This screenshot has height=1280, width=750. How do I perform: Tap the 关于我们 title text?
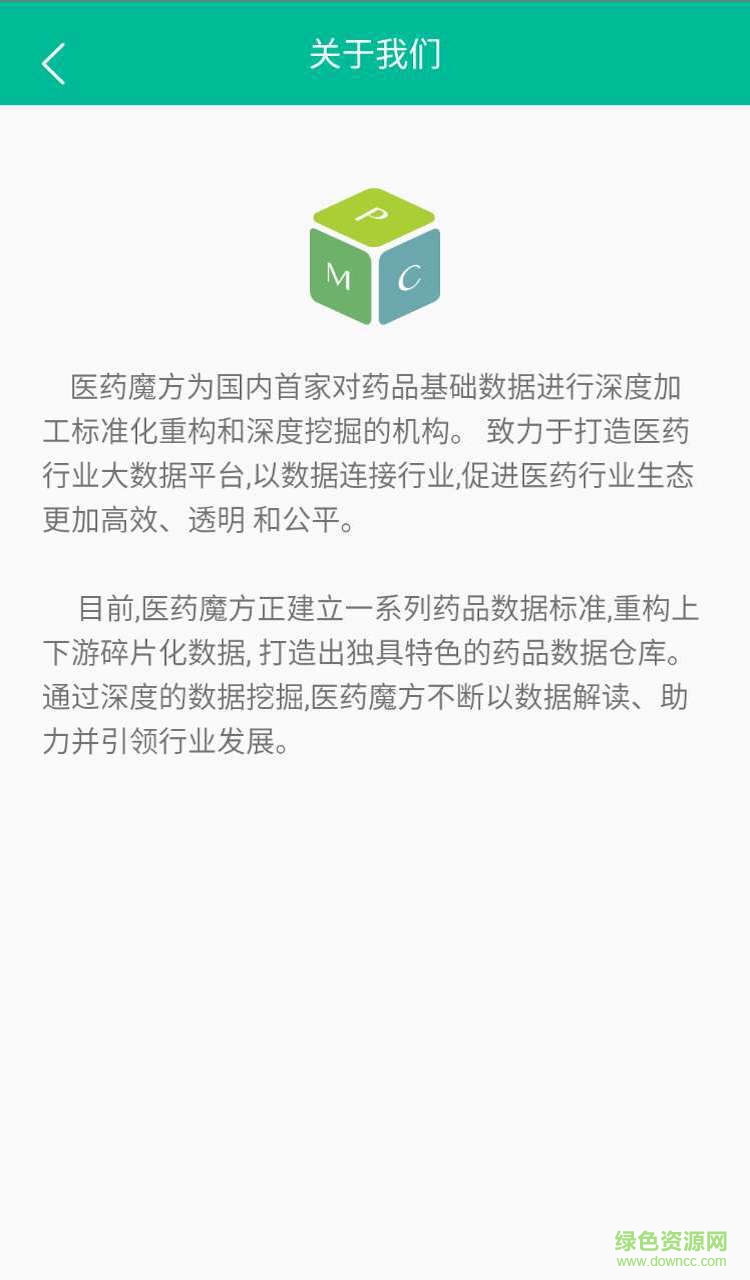point(375,55)
